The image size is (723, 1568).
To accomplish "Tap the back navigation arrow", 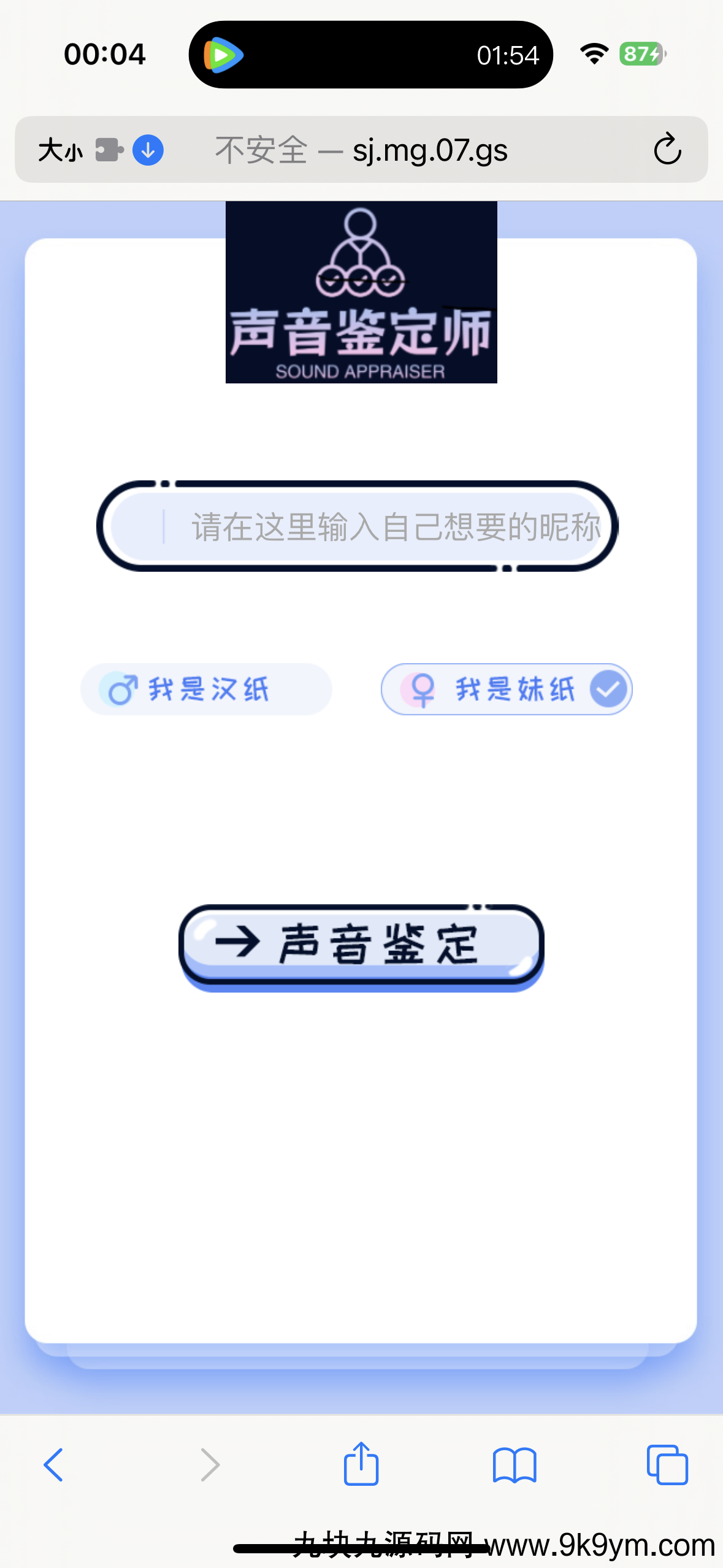I will (x=53, y=1466).
